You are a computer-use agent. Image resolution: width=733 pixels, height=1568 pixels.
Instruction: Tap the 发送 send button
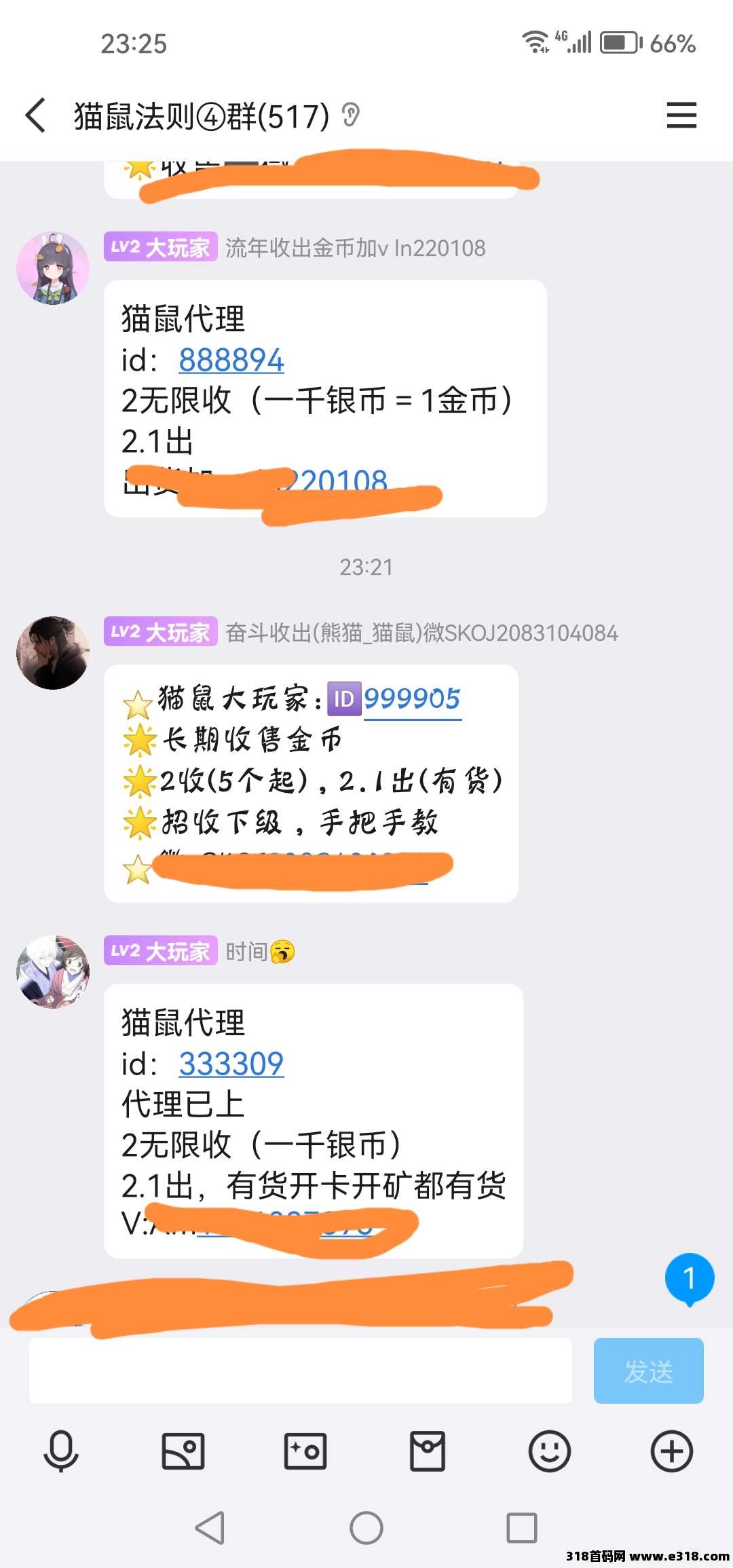click(648, 1370)
